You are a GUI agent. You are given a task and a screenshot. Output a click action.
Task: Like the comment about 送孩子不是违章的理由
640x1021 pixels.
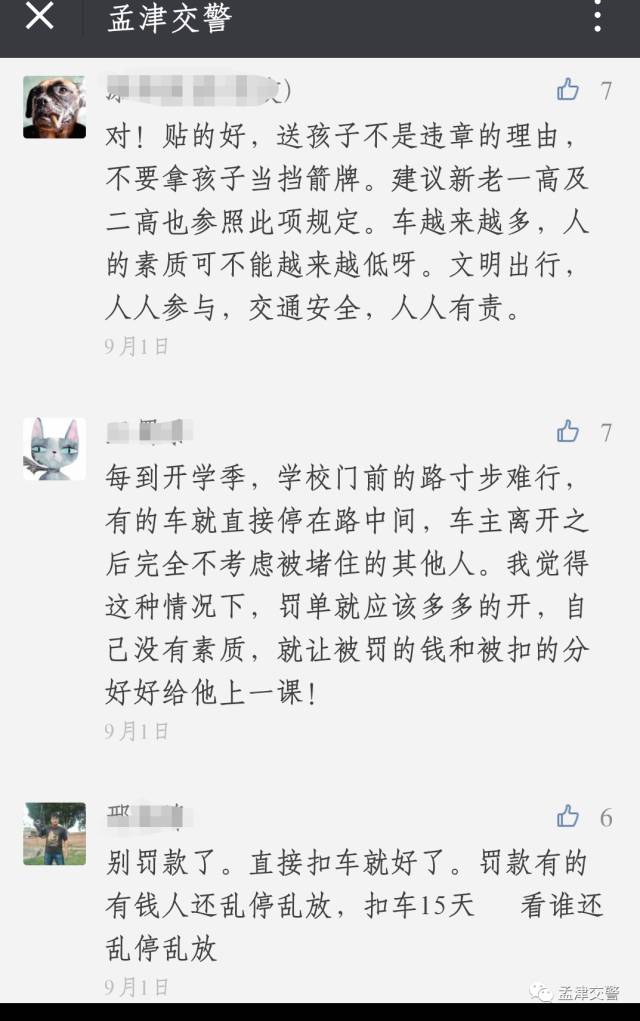click(x=568, y=90)
